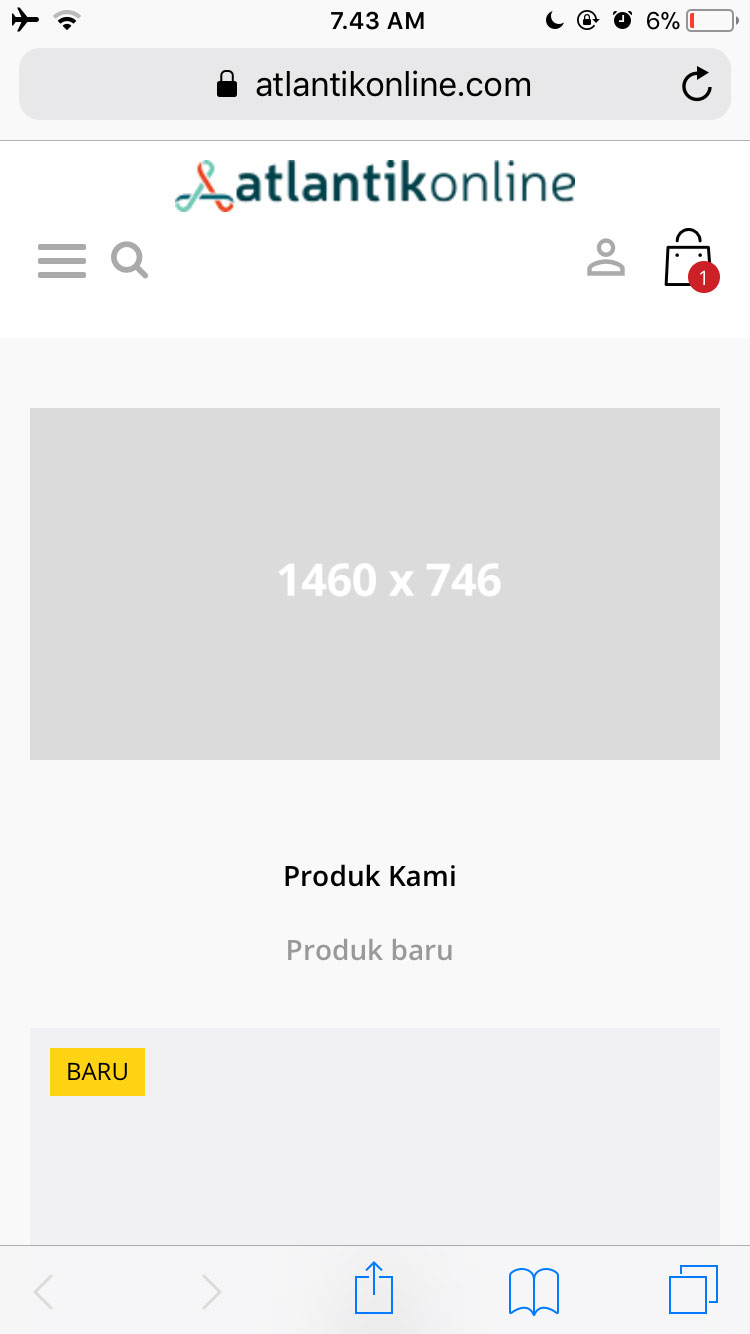Reload the page
This screenshot has width=750, height=1334.
click(696, 85)
